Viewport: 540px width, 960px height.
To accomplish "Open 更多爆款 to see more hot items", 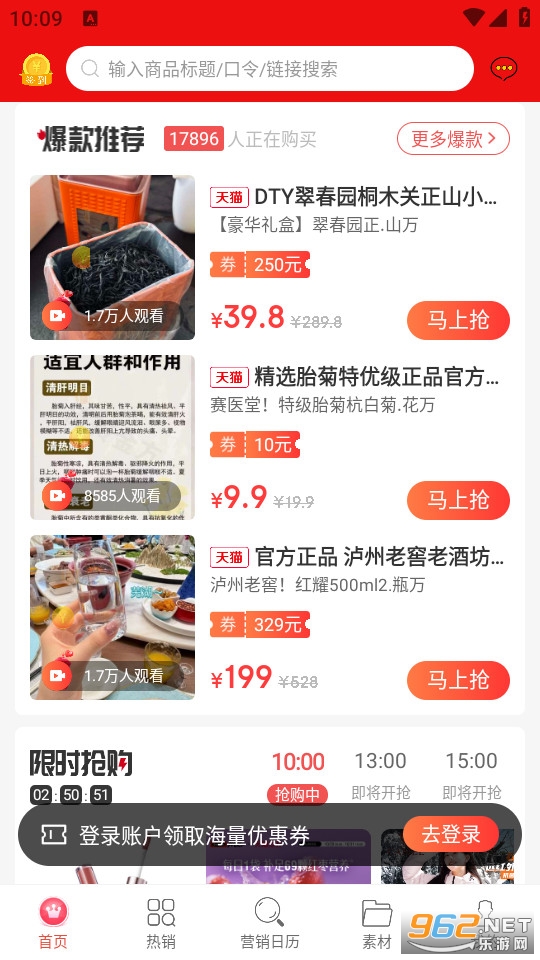I will pos(453,139).
